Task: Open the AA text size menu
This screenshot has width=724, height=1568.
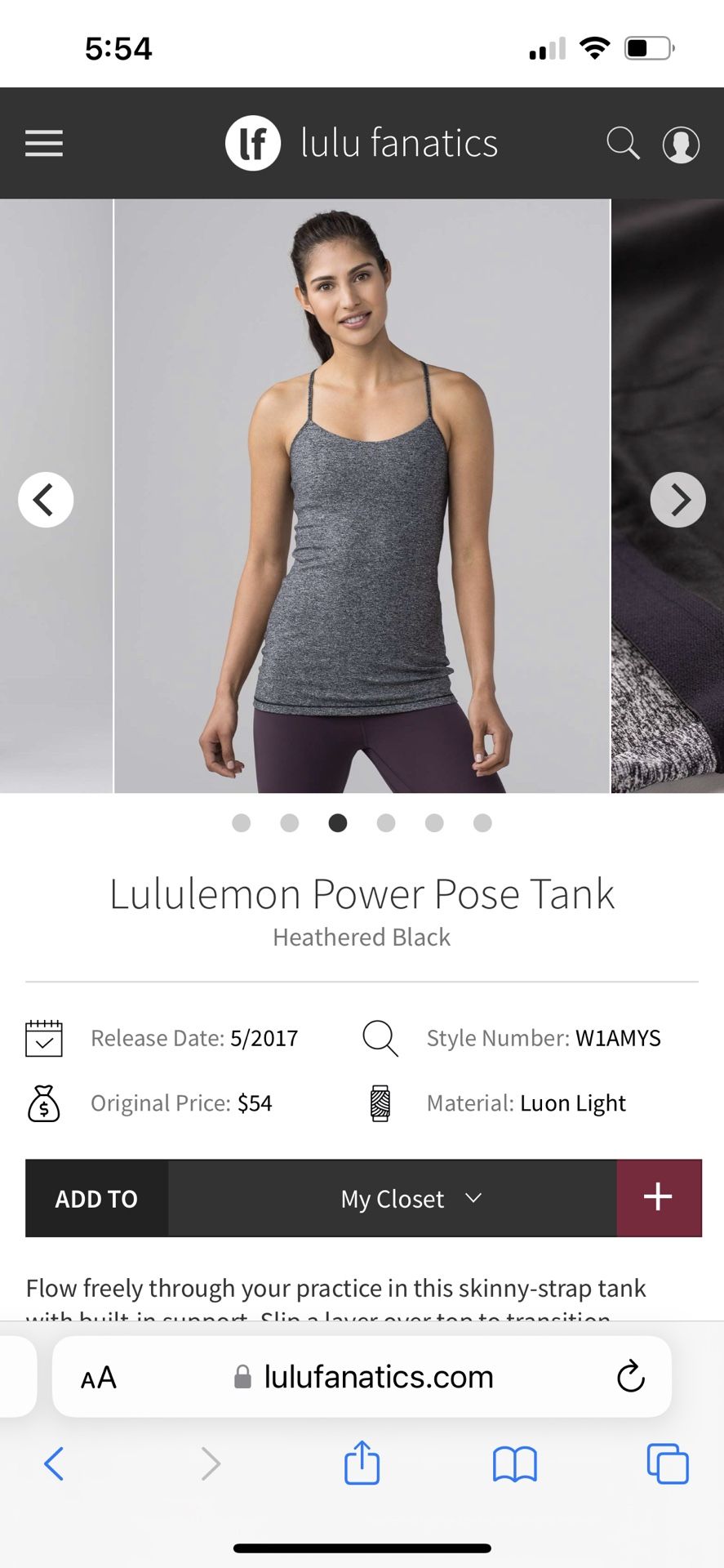Action: click(x=97, y=1378)
